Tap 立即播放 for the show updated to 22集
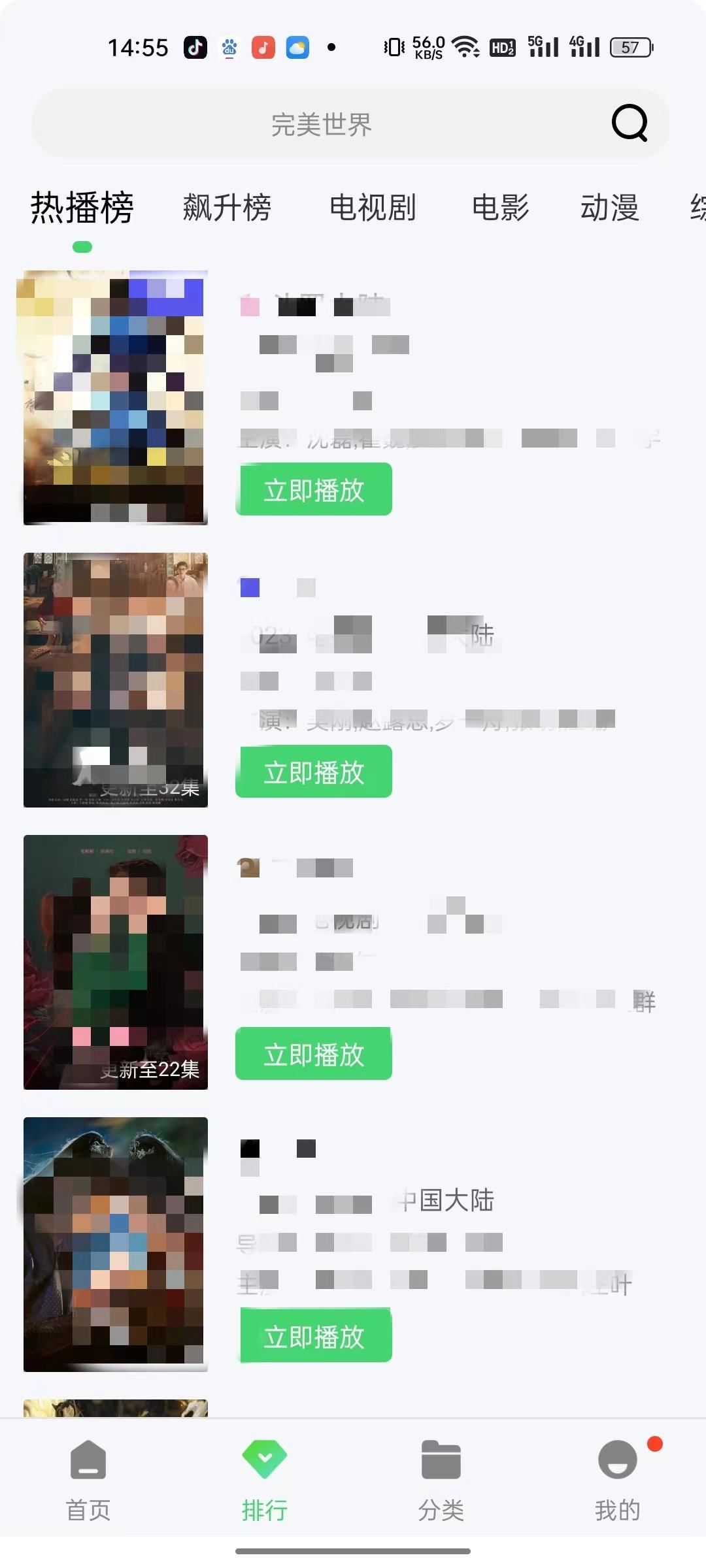 point(314,1054)
